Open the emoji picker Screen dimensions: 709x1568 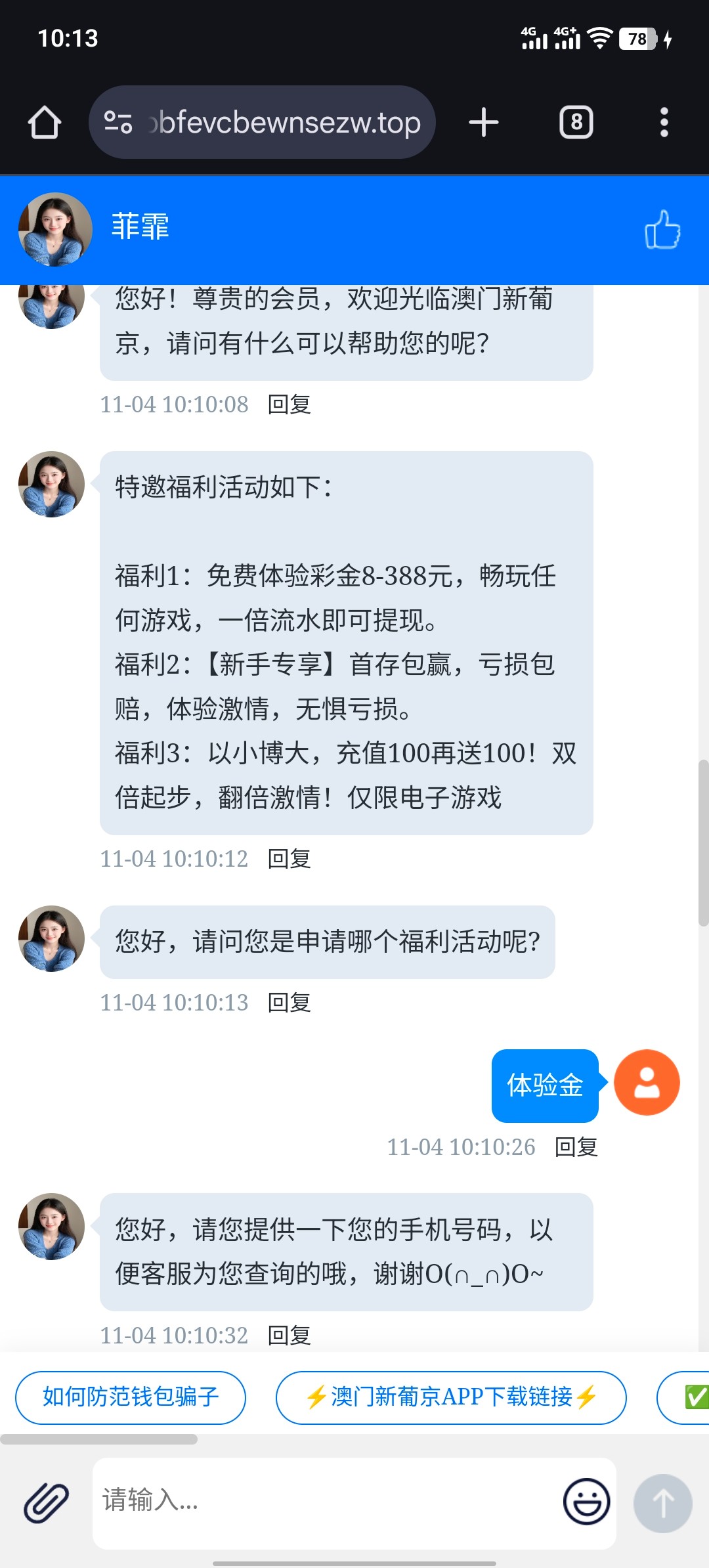pos(586,1502)
